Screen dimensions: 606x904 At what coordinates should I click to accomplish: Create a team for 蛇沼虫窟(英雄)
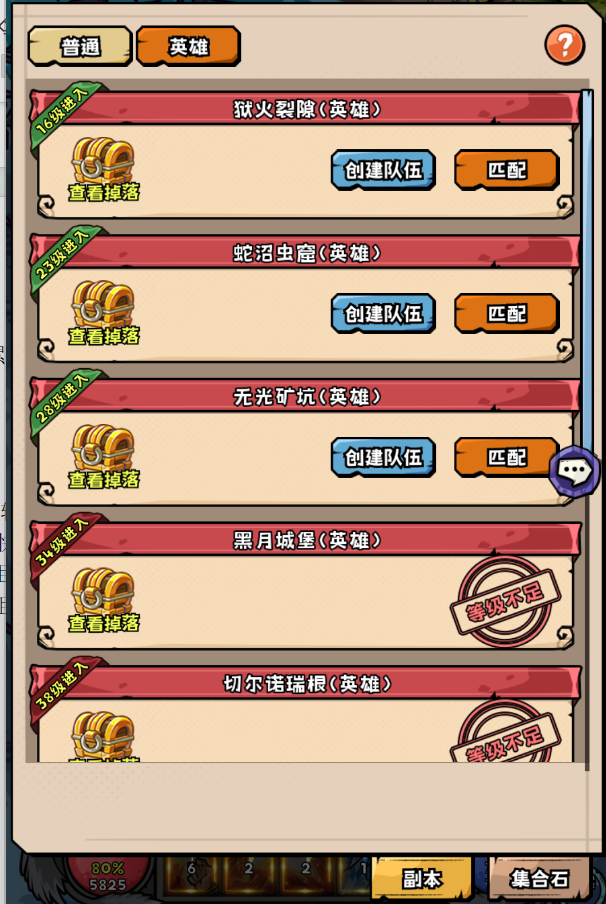point(384,313)
